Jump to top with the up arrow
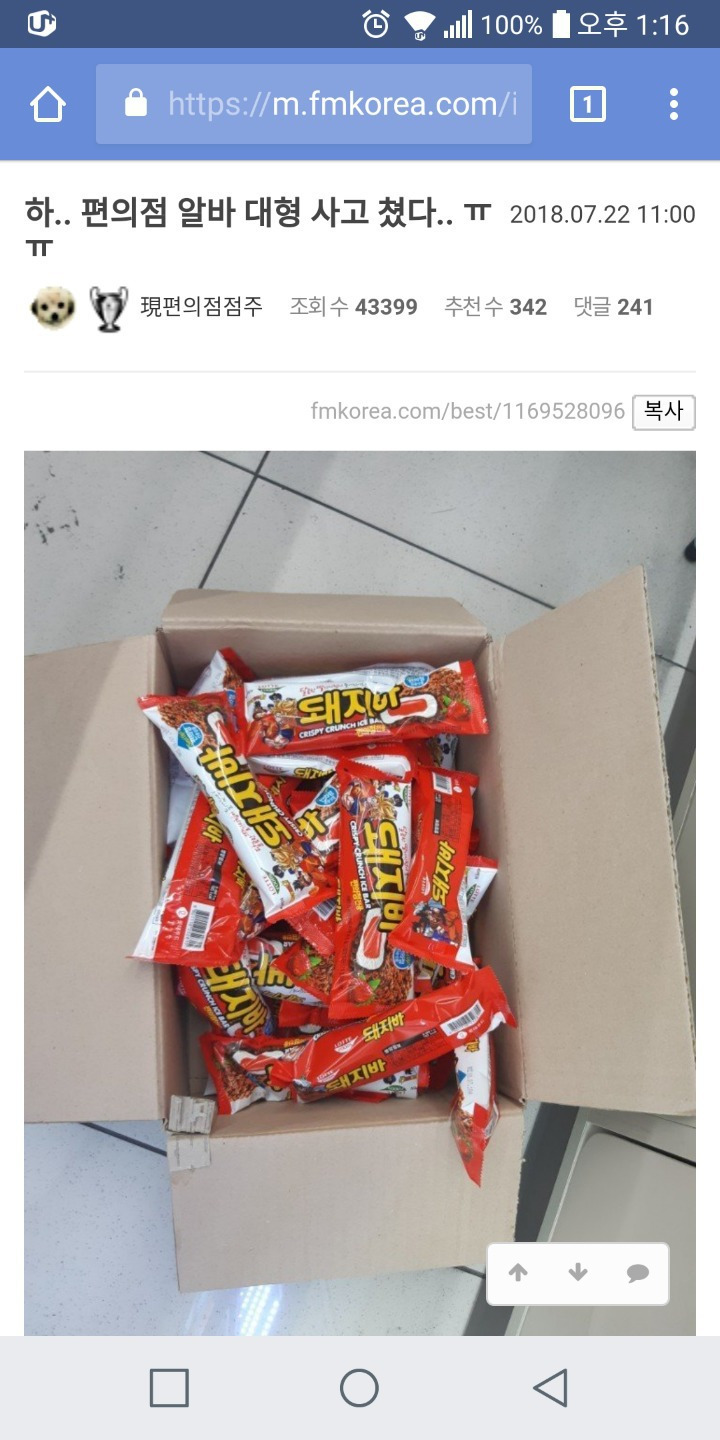Image resolution: width=720 pixels, height=1440 pixels. click(518, 1273)
